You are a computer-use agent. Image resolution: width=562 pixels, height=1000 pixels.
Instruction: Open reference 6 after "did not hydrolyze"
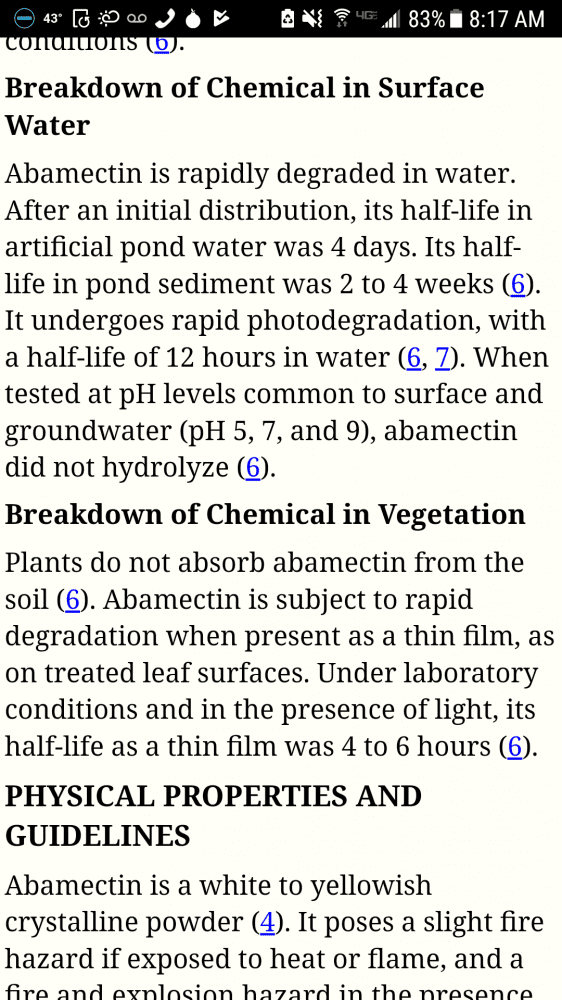pyautogui.click(x=253, y=468)
